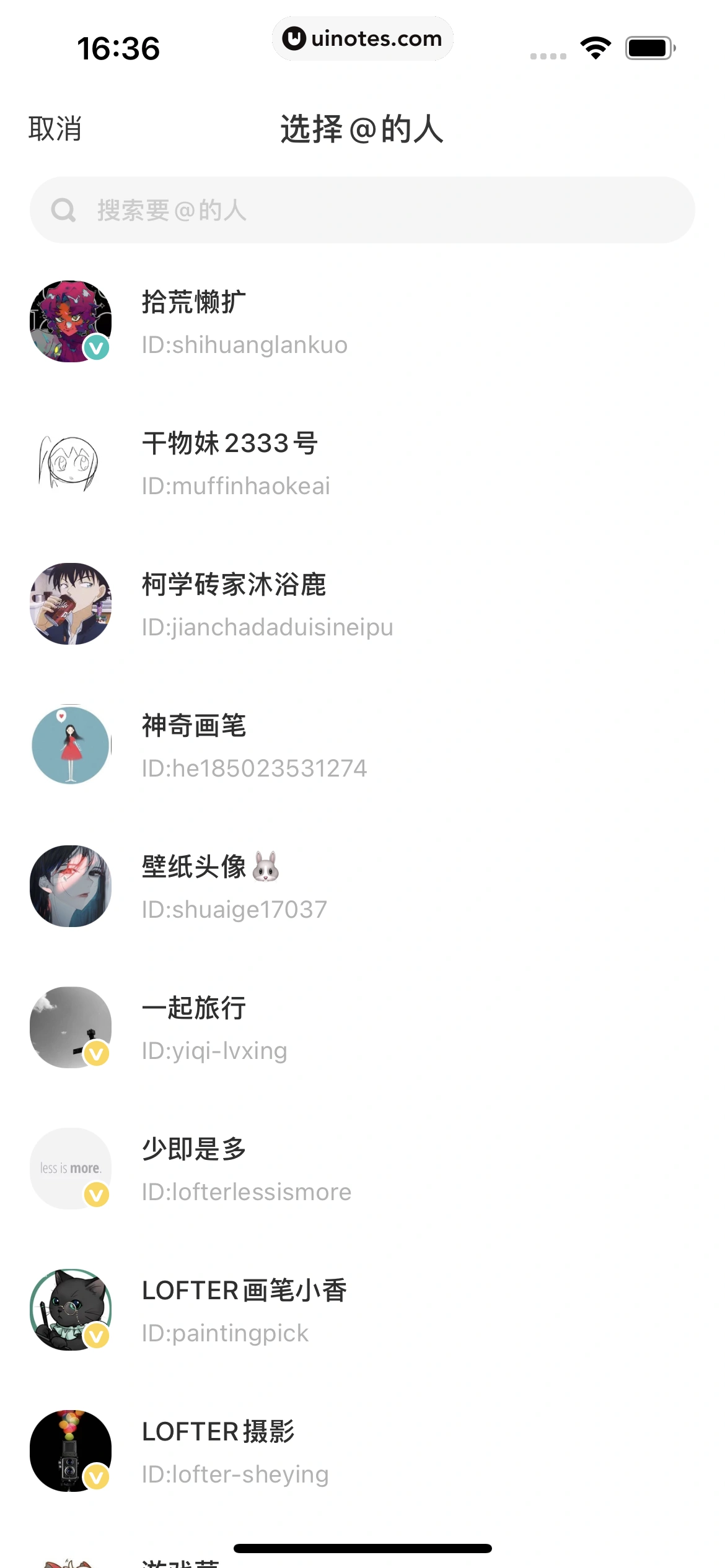Tap the verified badge on 拾荒懒扩
Image resolution: width=725 pixels, height=1568 pixels.
pyautogui.click(x=96, y=349)
